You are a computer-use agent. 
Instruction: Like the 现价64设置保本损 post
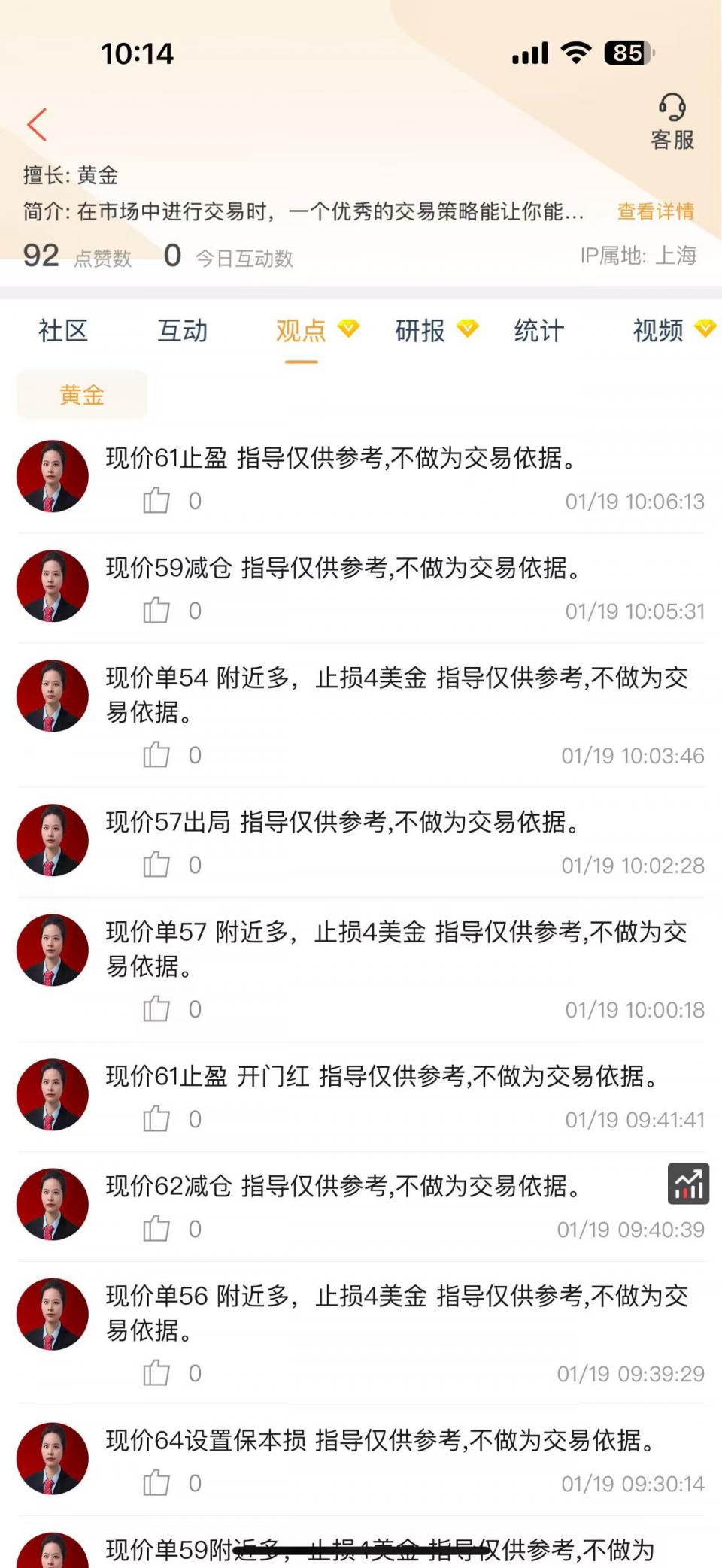(156, 1483)
